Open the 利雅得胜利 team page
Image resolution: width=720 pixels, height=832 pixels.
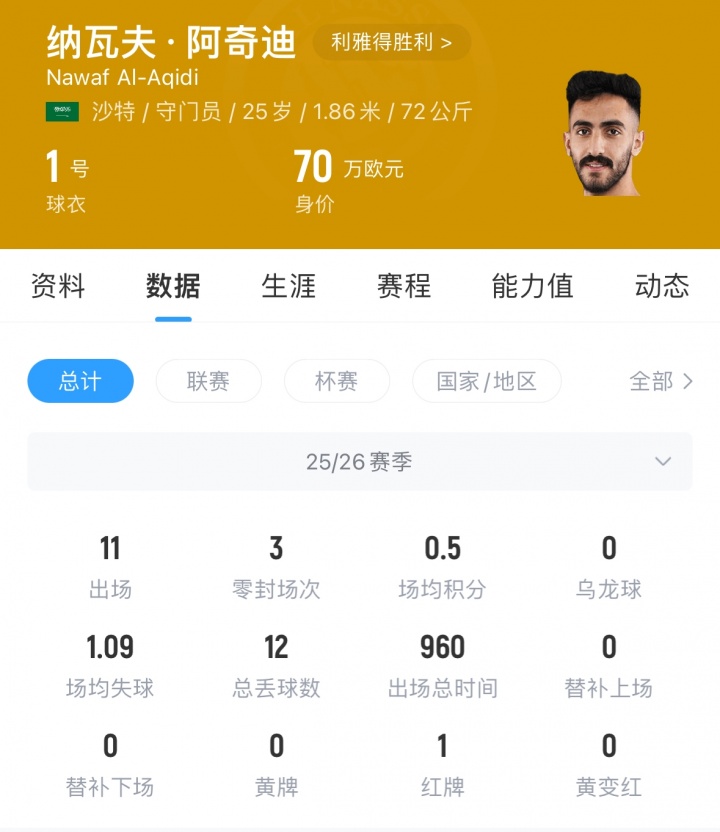pyautogui.click(x=391, y=43)
